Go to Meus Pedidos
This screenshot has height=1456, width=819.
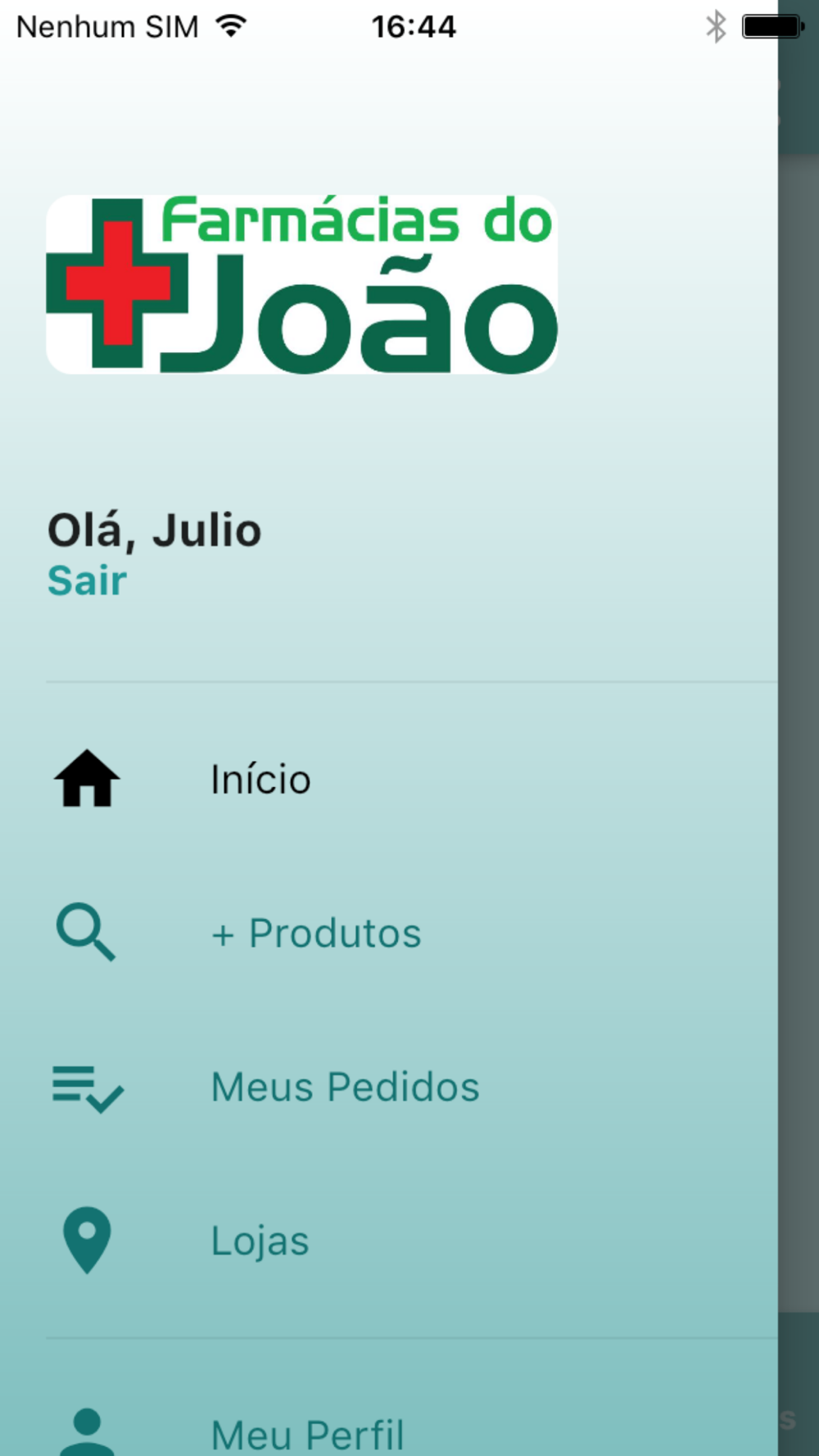(x=389, y=1087)
